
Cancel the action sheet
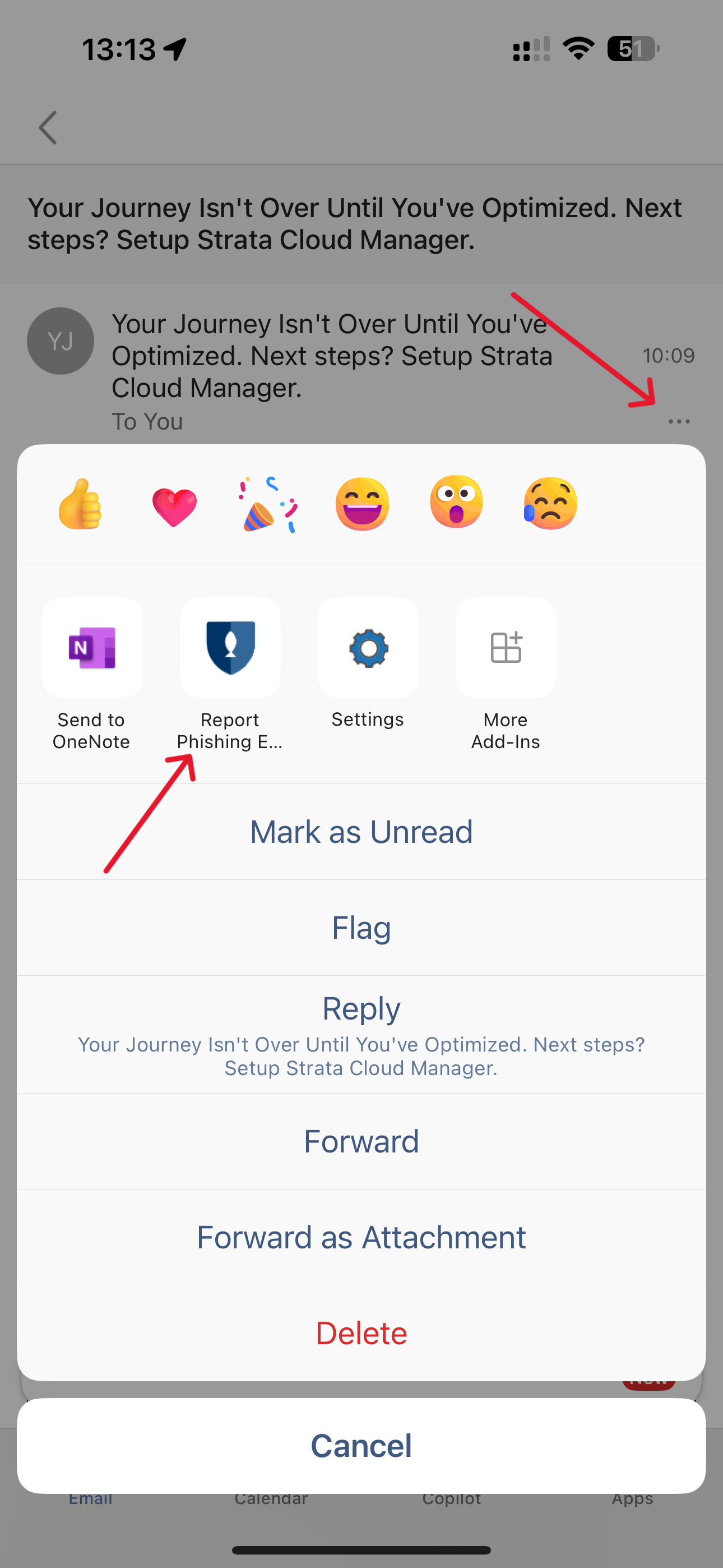[361, 1446]
